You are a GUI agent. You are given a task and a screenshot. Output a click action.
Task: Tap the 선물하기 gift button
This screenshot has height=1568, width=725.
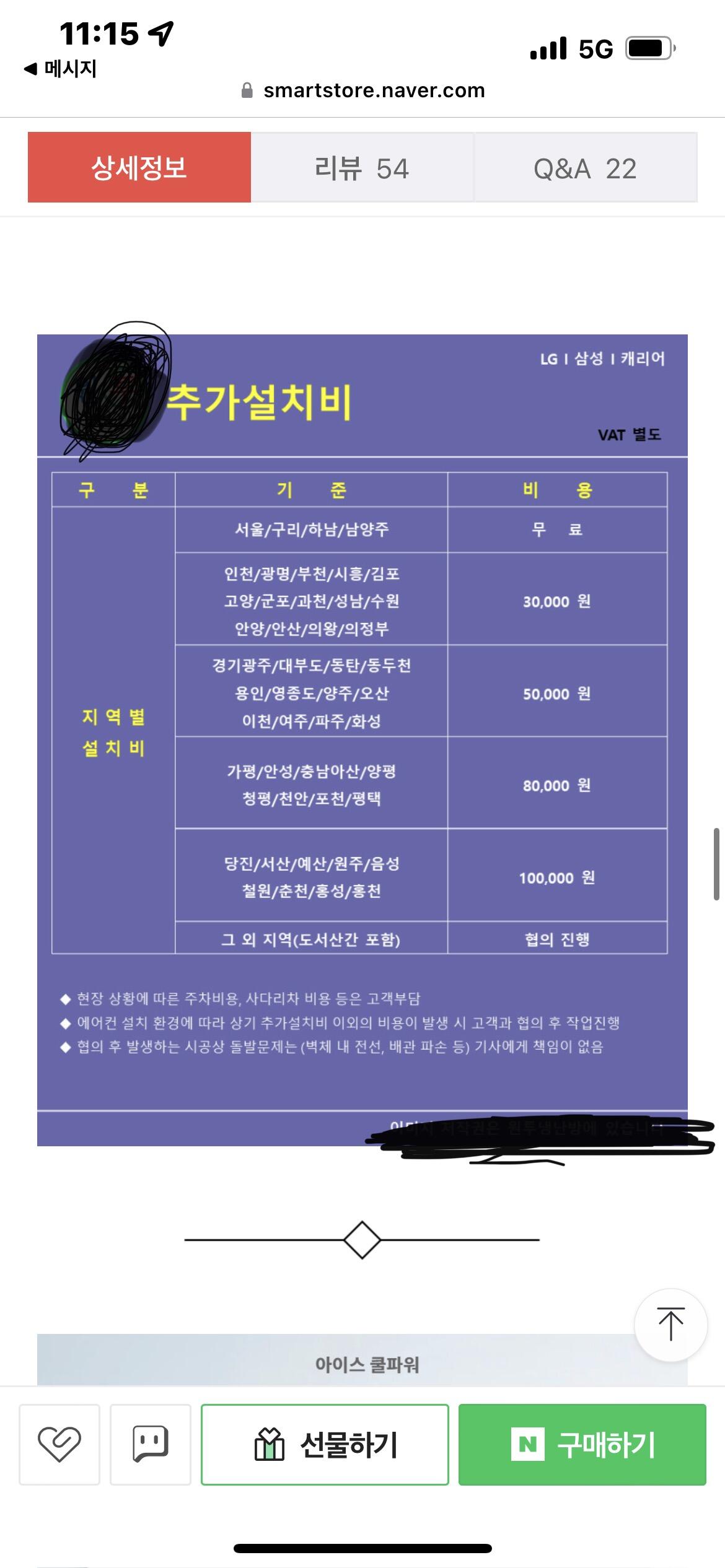[x=325, y=1445]
